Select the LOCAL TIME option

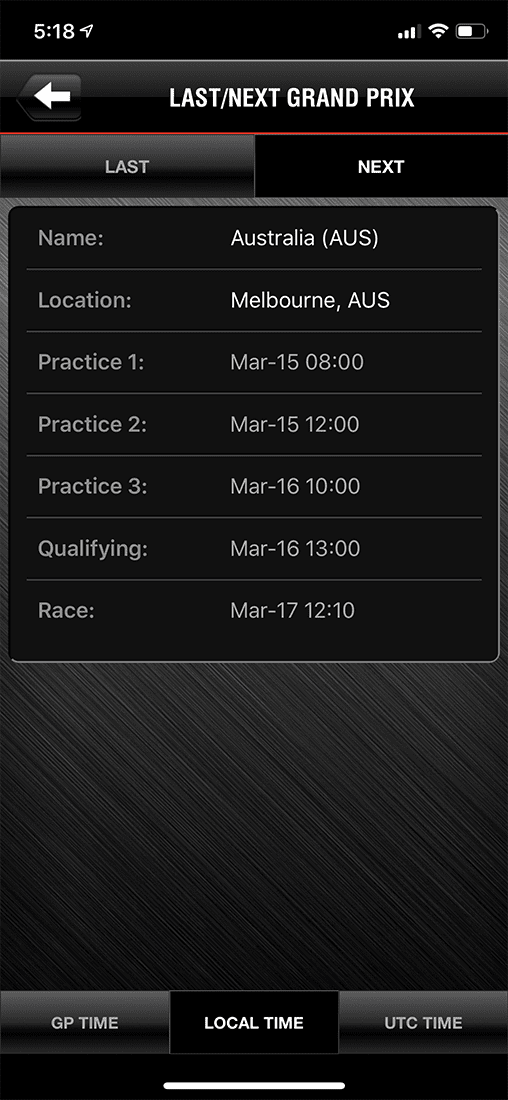(x=254, y=1022)
